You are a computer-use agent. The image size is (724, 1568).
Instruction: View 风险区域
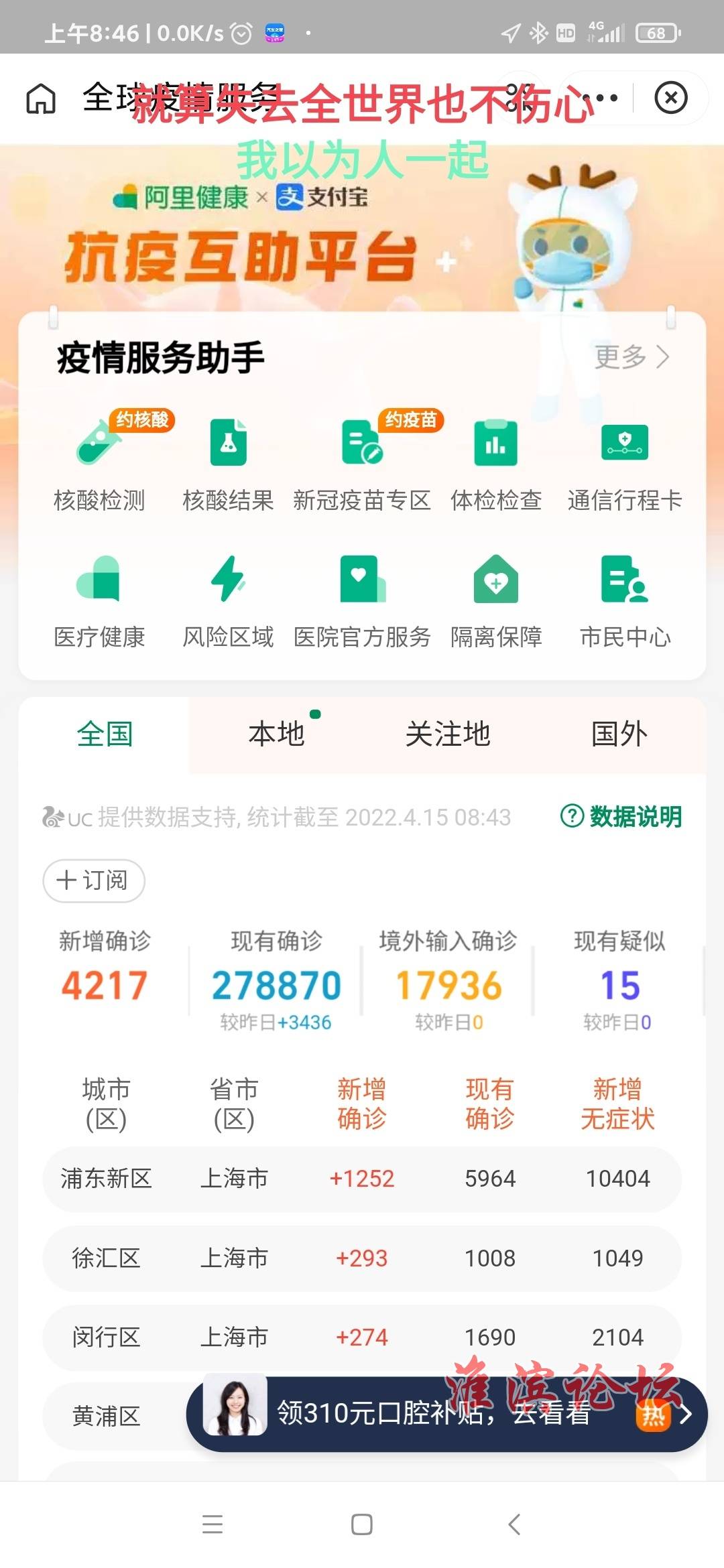(x=228, y=600)
